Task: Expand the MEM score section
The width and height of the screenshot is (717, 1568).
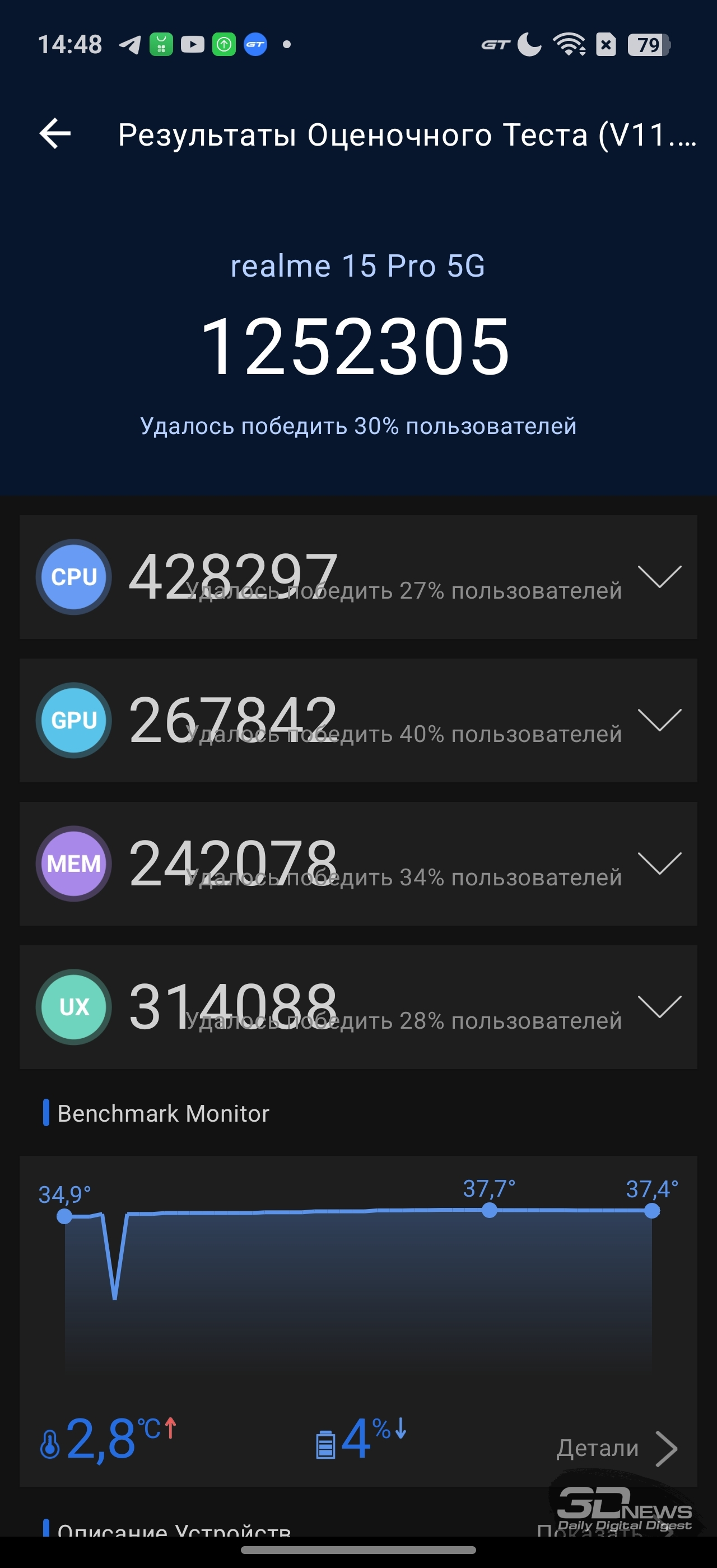Action: (x=659, y=862)
